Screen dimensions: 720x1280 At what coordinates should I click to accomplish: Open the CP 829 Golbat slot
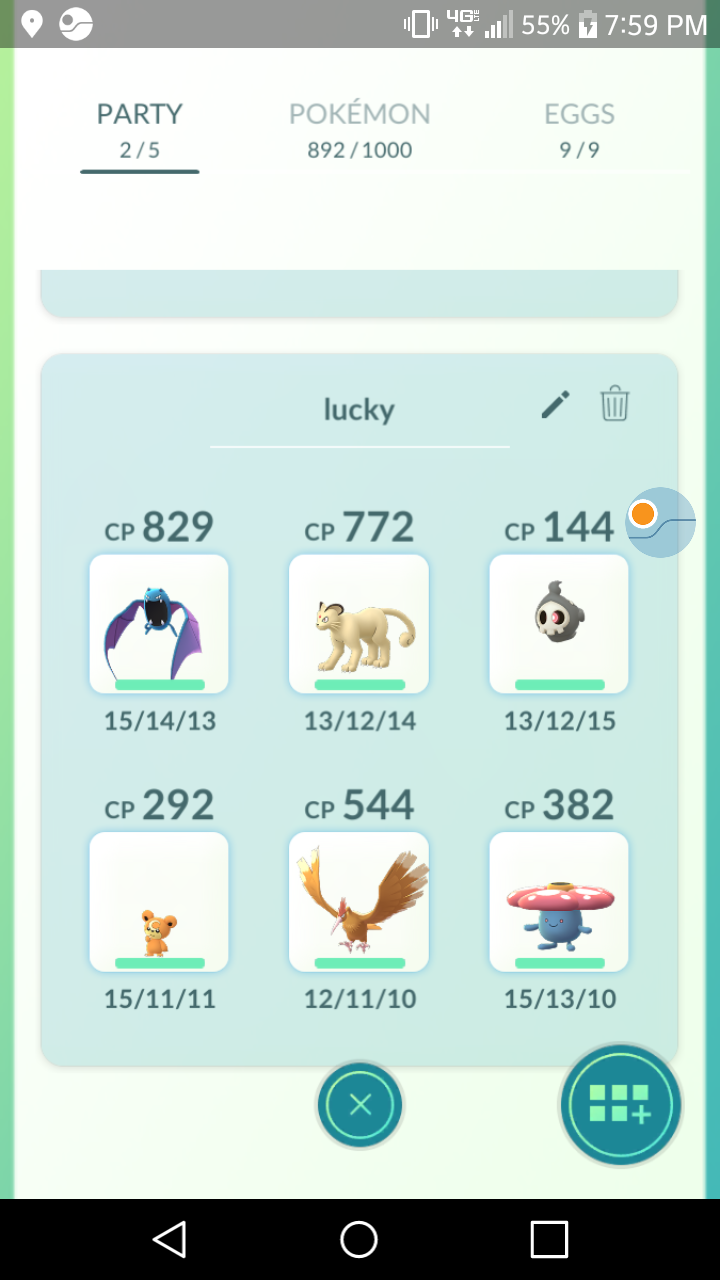click(x=159, y=624)
